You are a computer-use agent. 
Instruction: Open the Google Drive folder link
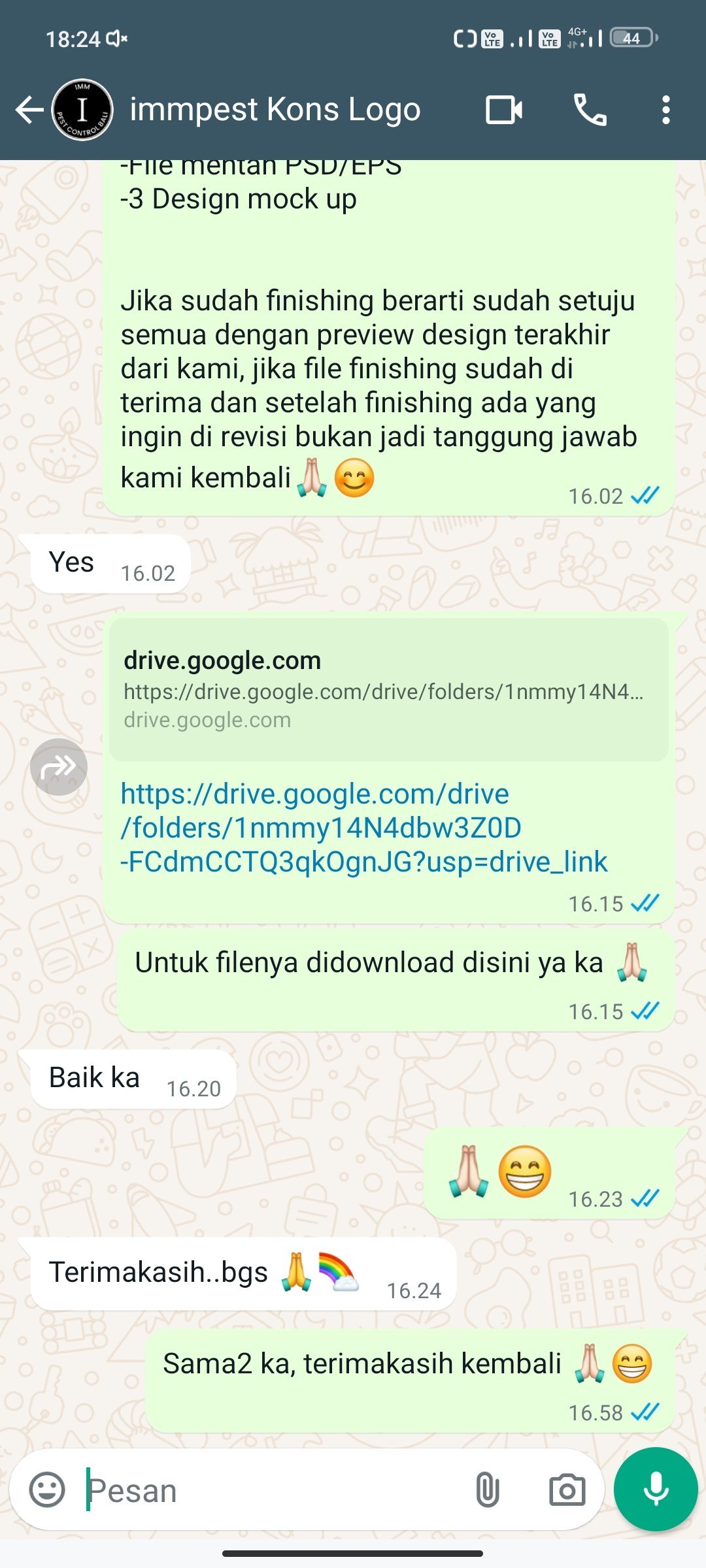[x=363, y=828]
